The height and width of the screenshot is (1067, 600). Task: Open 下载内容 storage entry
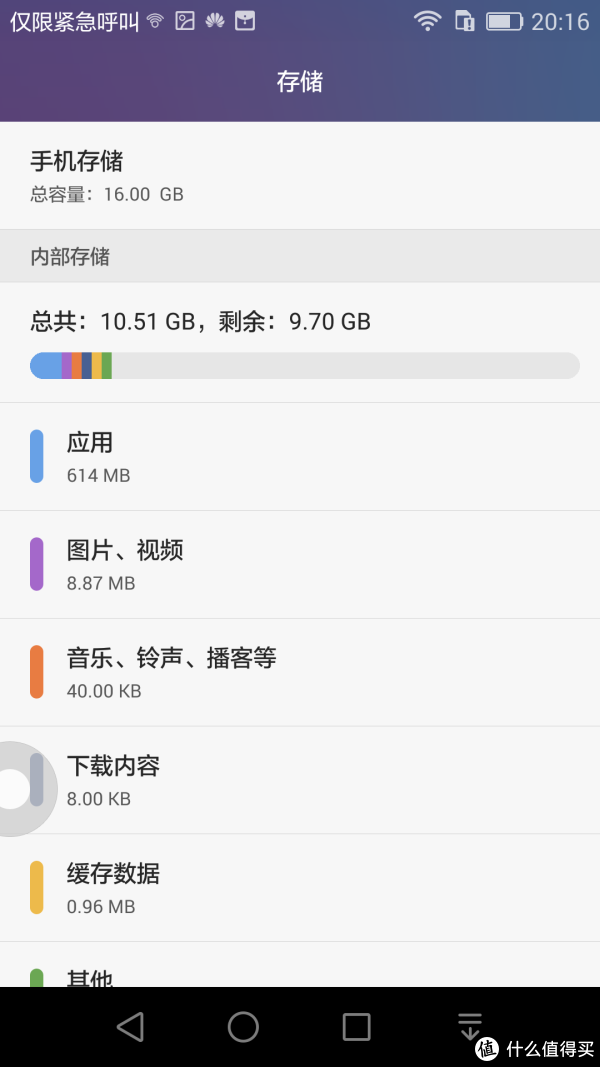coord(300,781)
